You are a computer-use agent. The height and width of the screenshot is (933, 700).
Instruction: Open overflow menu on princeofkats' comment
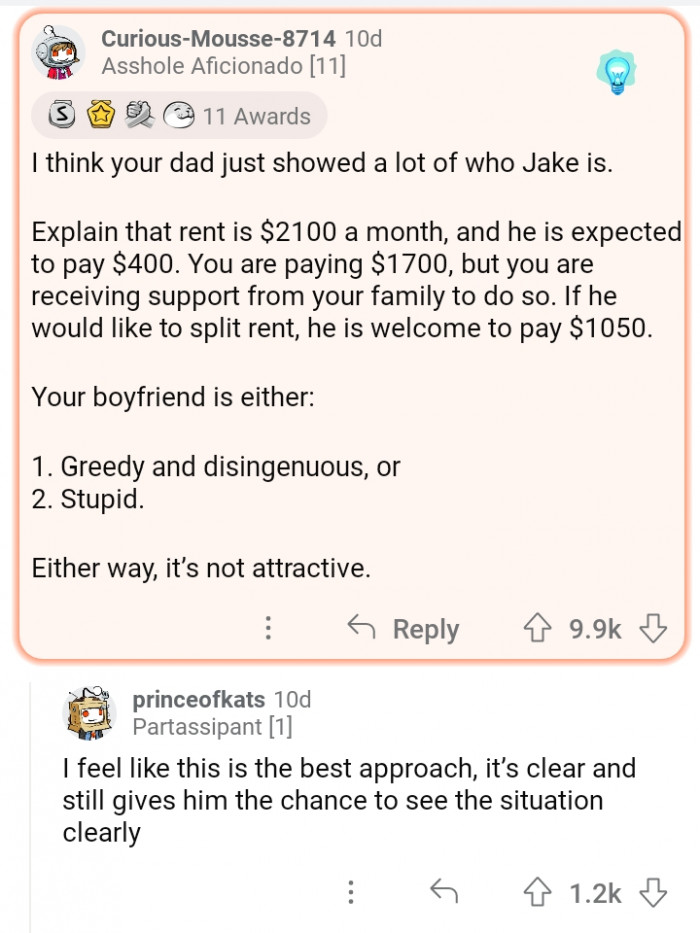point(351,892)
